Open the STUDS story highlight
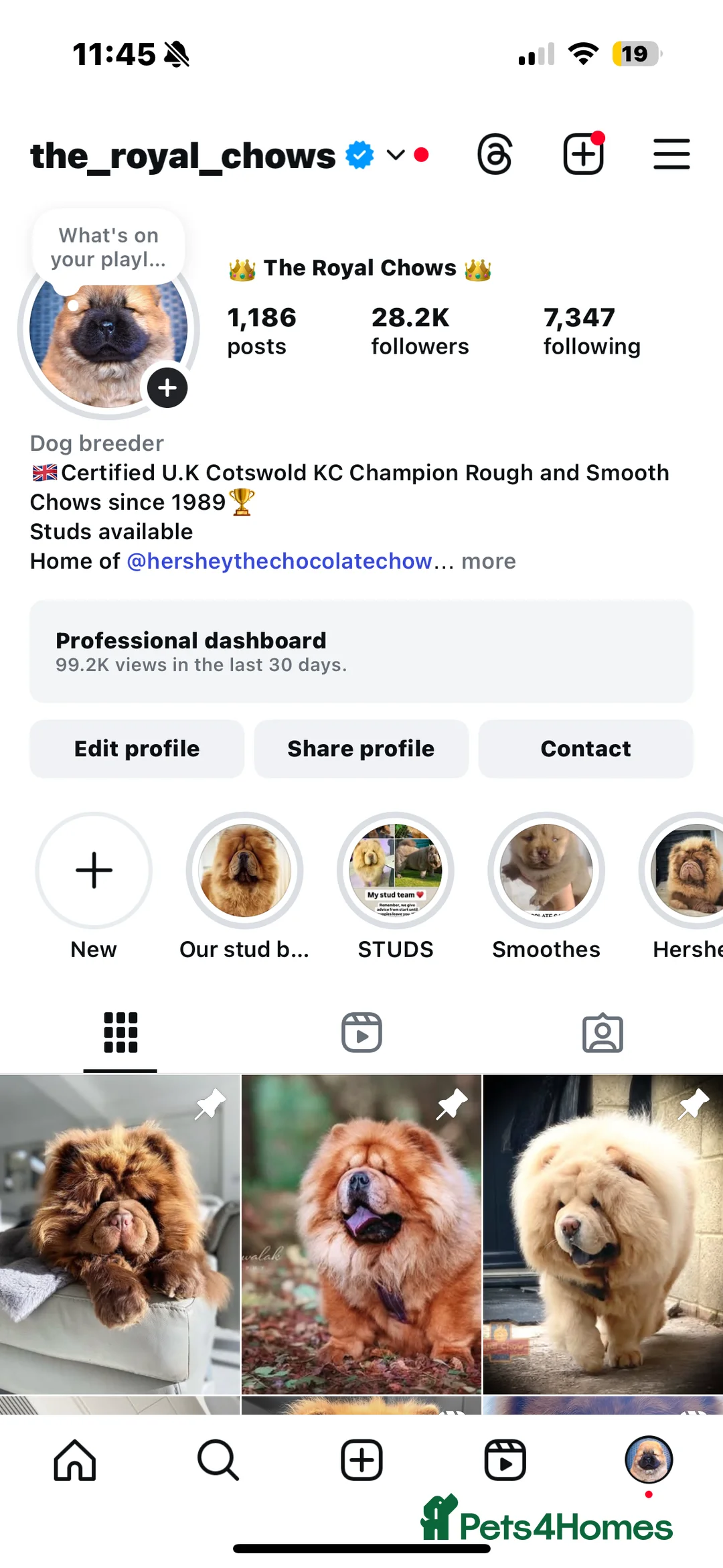 pos(395,869)
